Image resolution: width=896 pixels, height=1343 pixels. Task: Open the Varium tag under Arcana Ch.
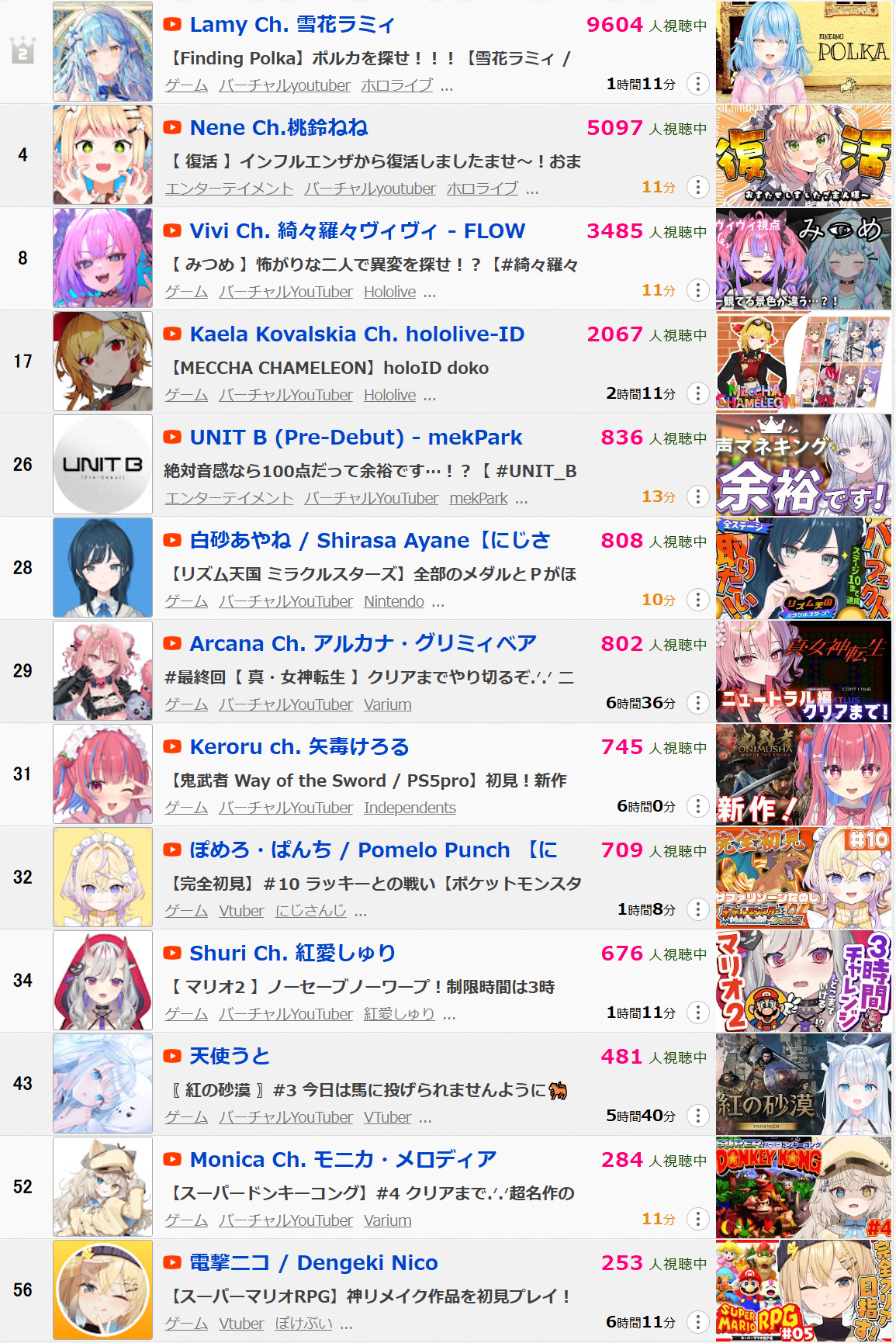388,704
